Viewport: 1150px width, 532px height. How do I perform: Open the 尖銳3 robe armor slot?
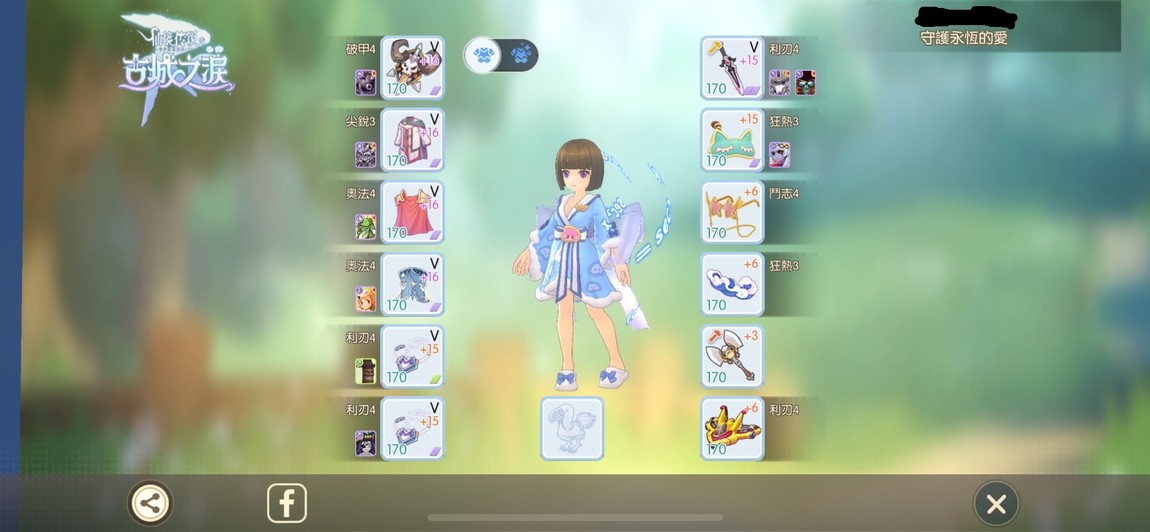413,140
